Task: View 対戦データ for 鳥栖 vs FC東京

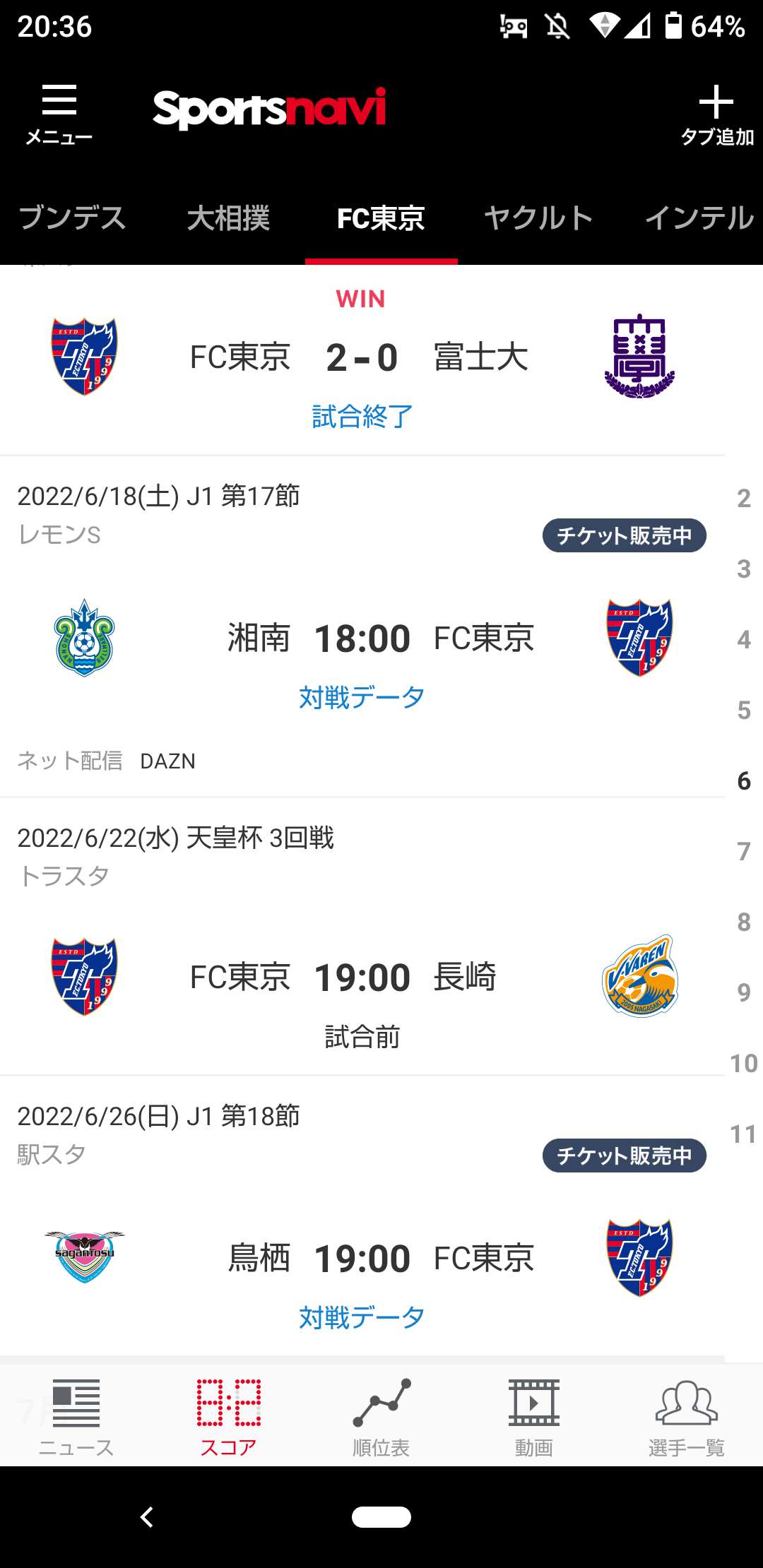Action: tap(362, 1318)
